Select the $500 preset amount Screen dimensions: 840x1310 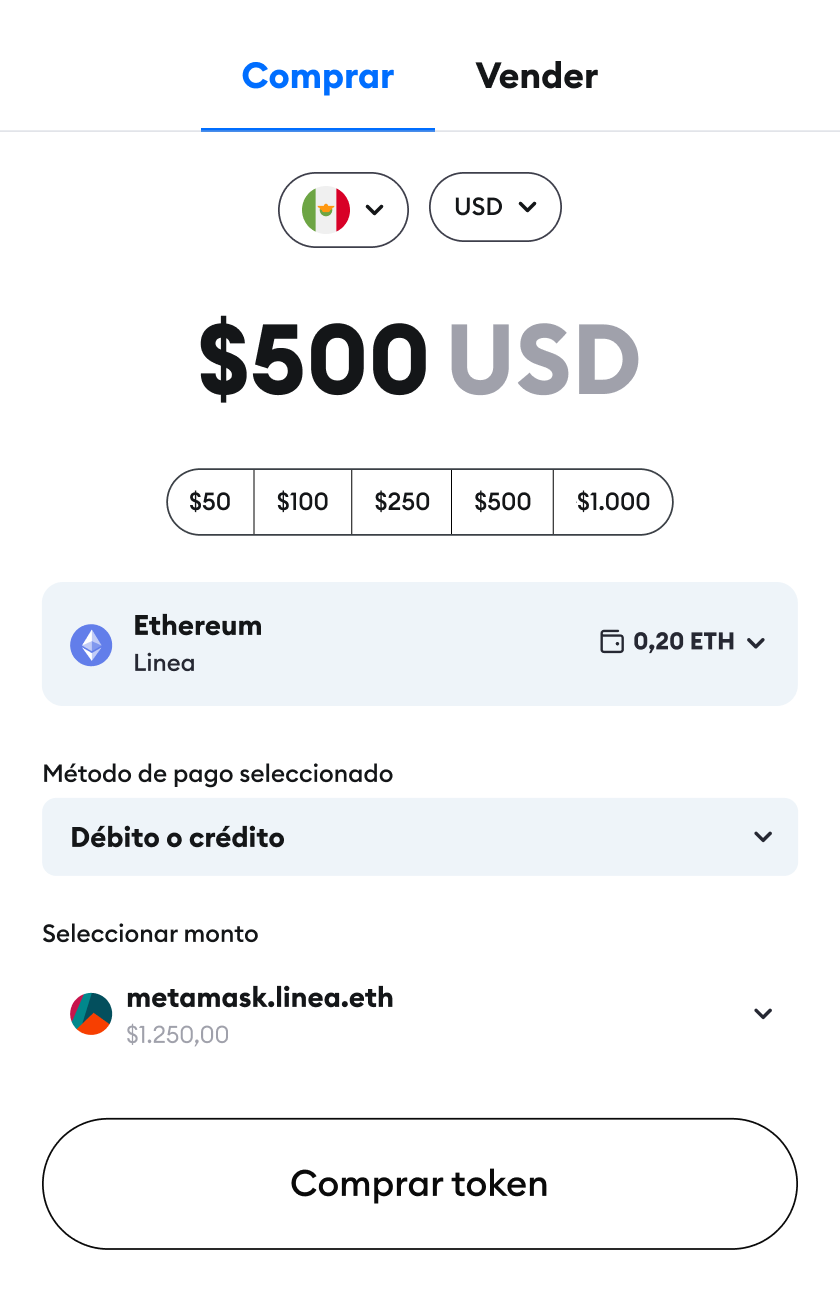pyautogui.click(x=502, y=502)
